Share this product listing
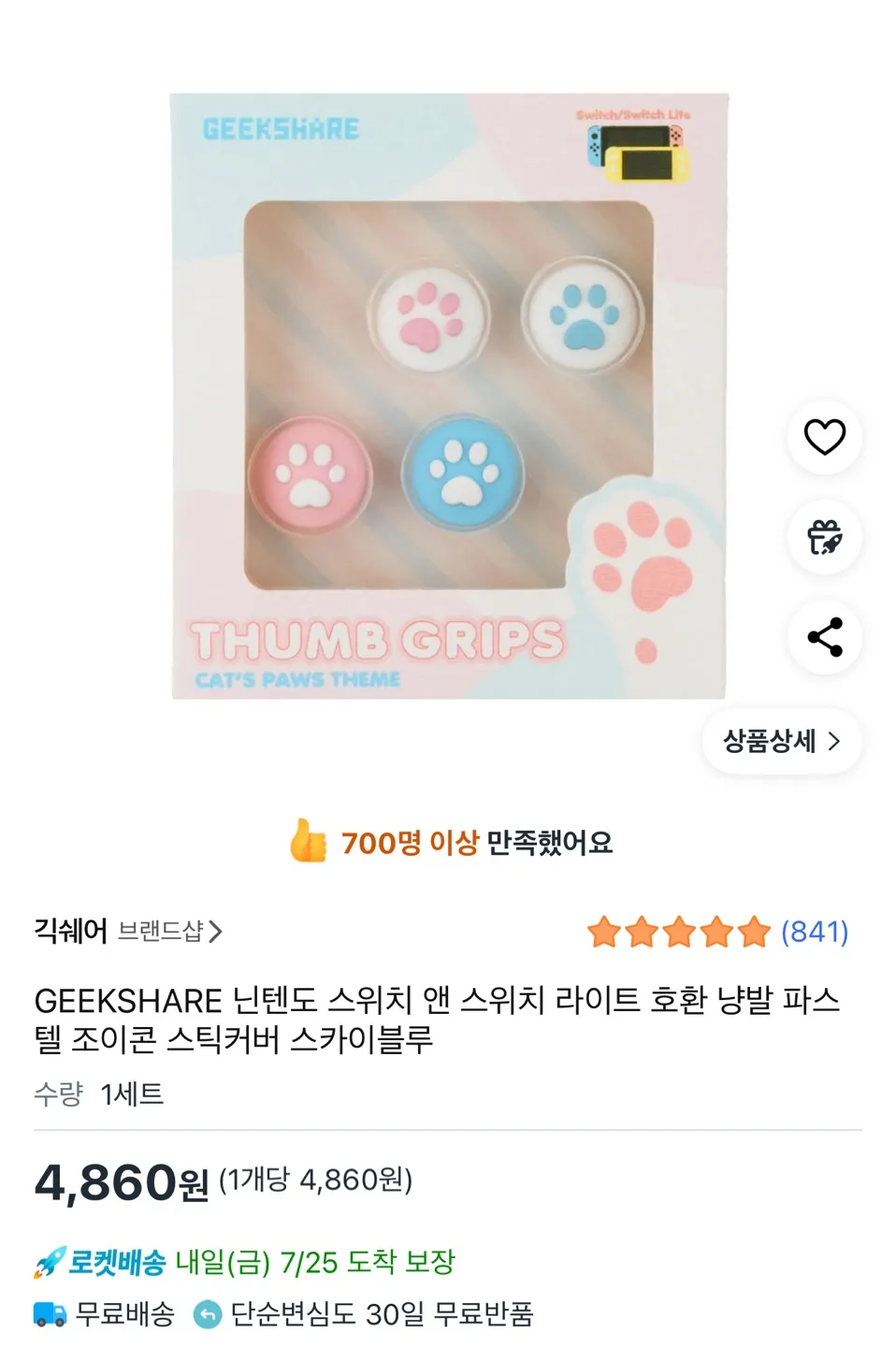 (824, 637)
